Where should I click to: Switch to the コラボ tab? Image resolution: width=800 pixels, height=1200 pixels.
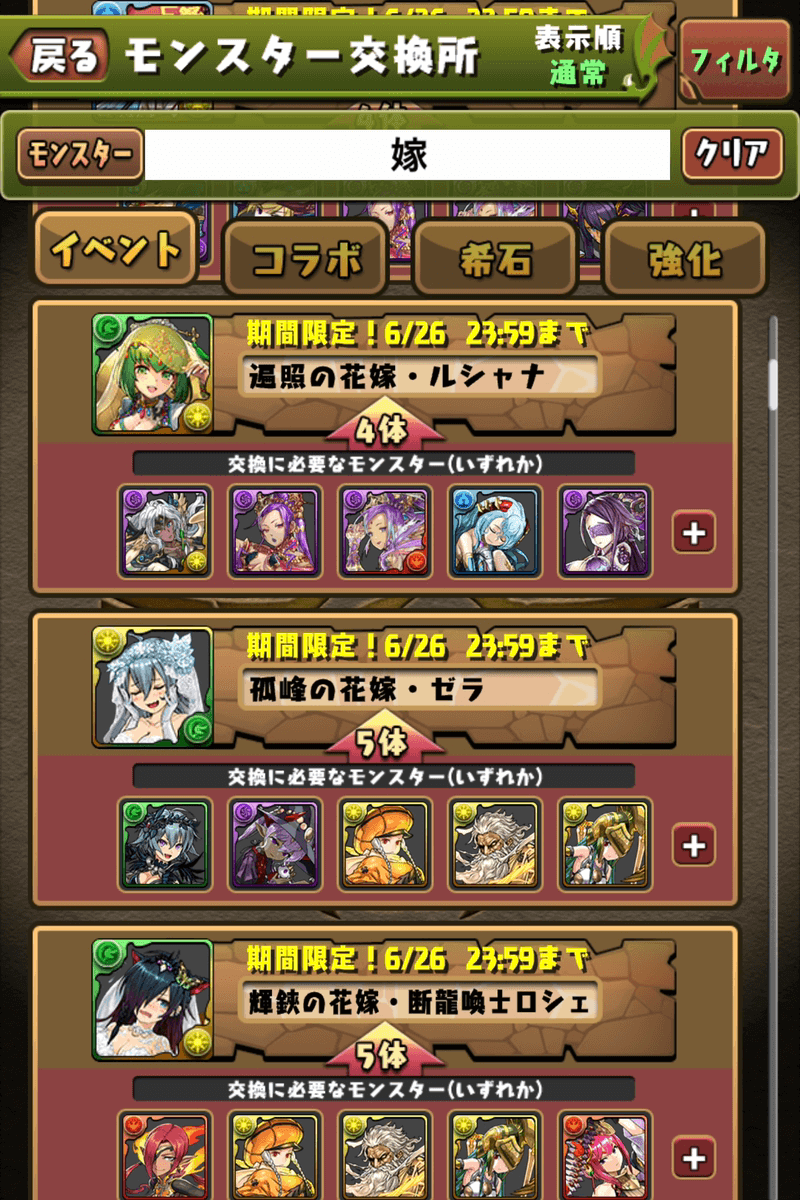pos(305,258)
